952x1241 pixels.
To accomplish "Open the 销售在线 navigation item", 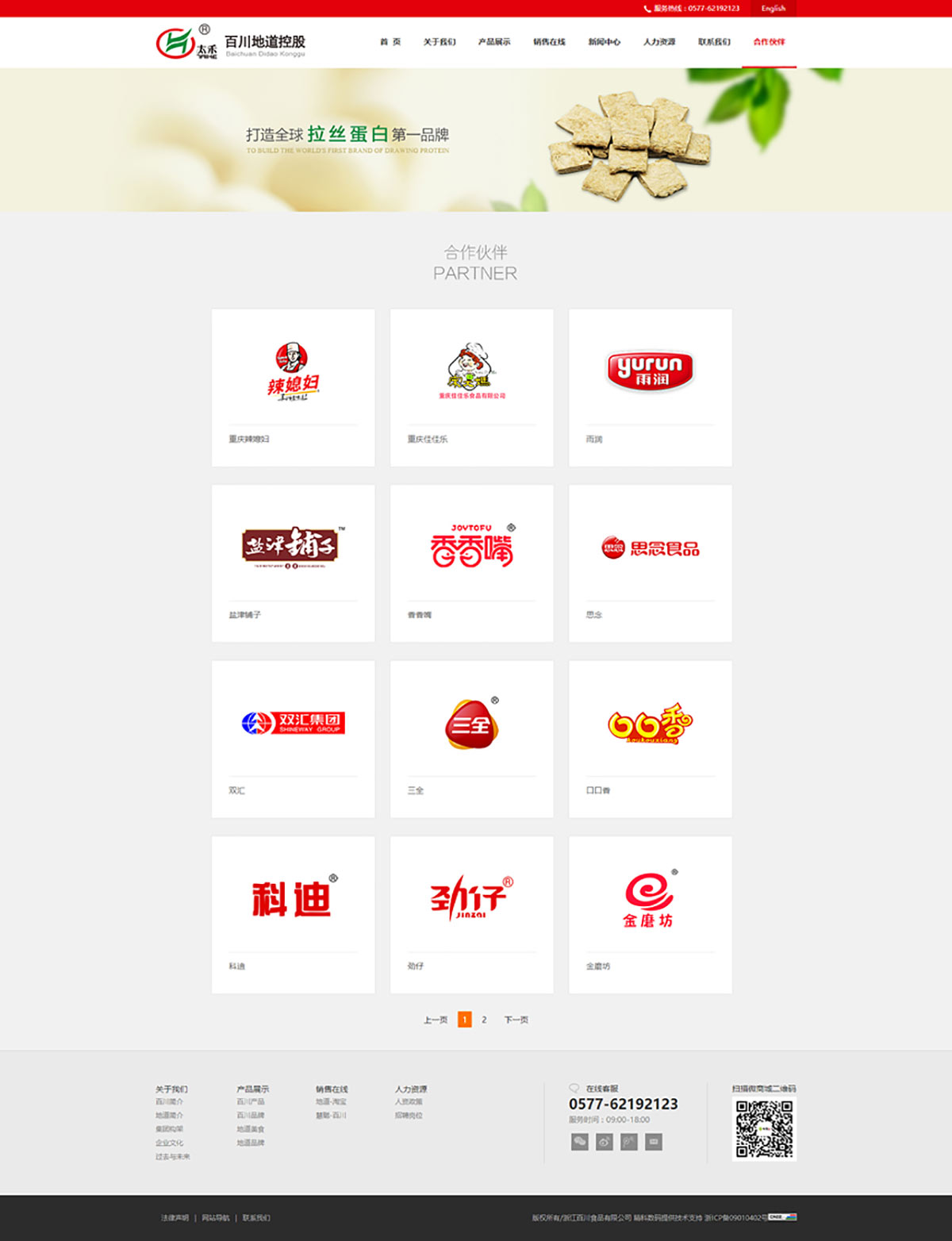I will coord(549,42).
